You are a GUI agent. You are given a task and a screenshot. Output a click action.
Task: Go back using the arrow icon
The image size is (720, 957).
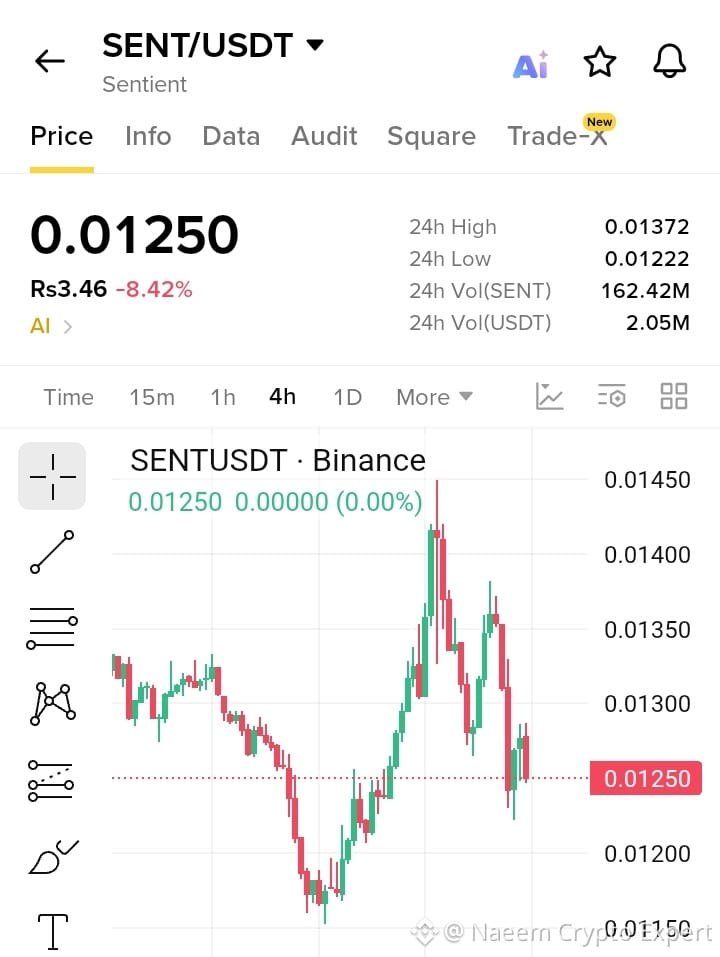click(x=49, y=61)
